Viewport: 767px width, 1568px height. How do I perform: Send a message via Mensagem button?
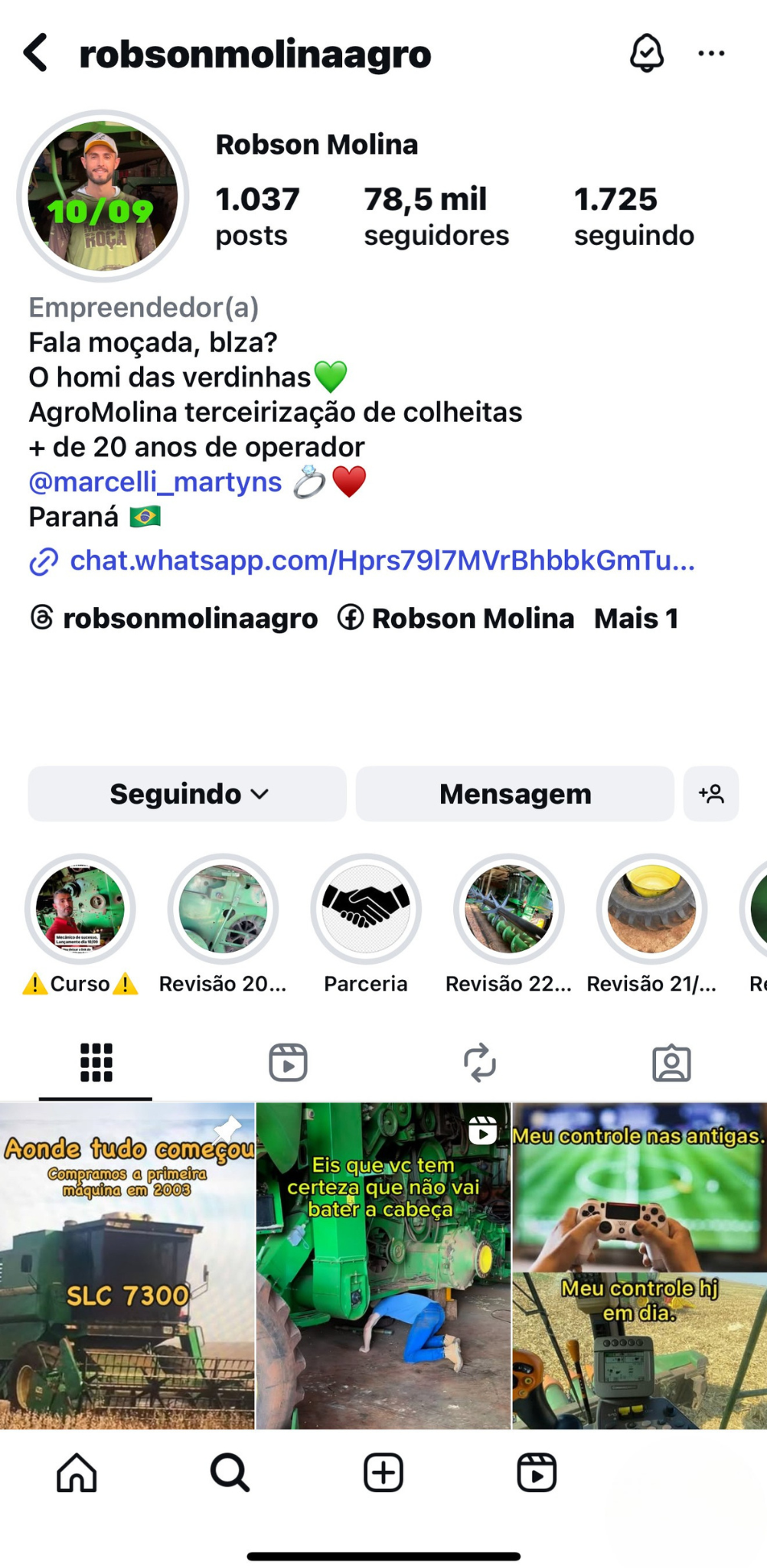[514, 794]
